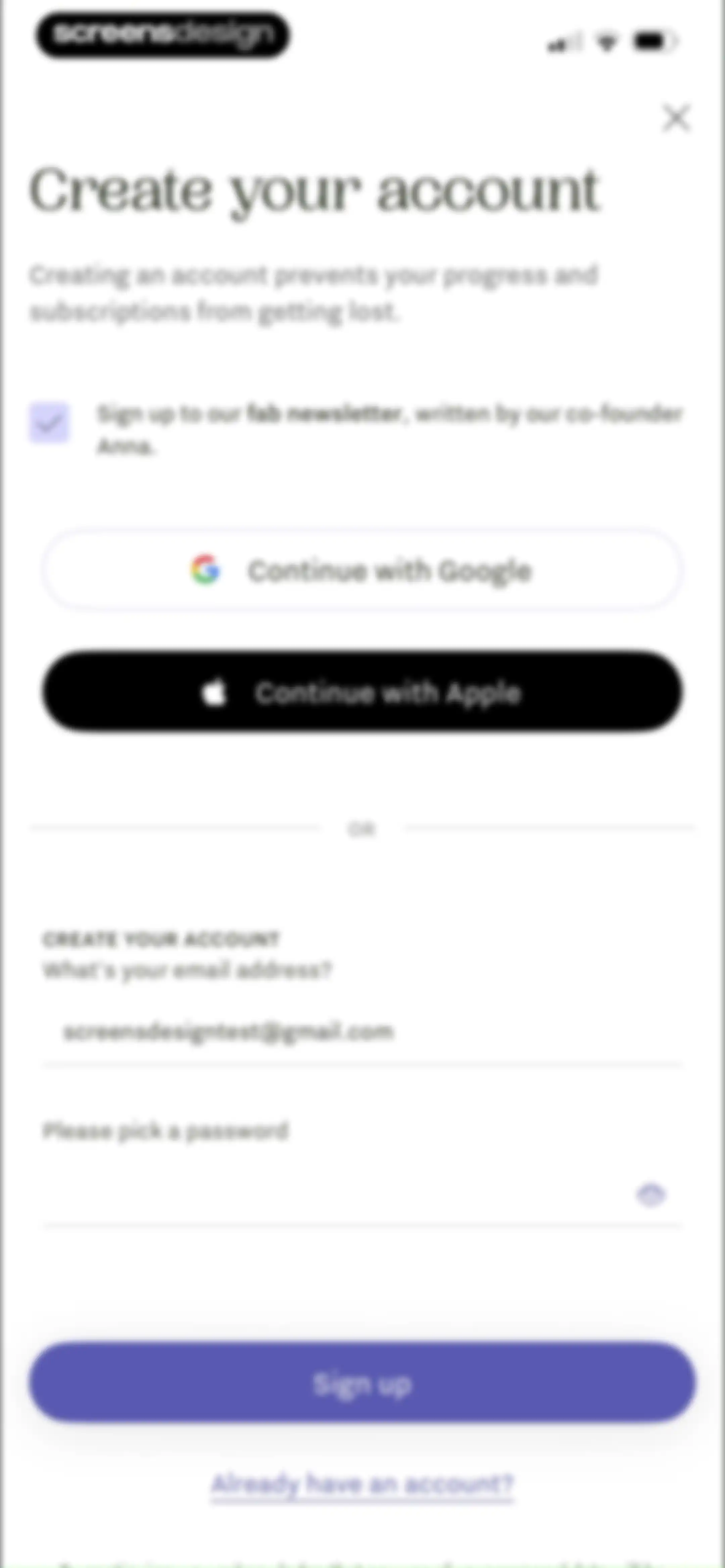Continue with Google
This screenshot has width=725, height=1568.
coord(362,570)
